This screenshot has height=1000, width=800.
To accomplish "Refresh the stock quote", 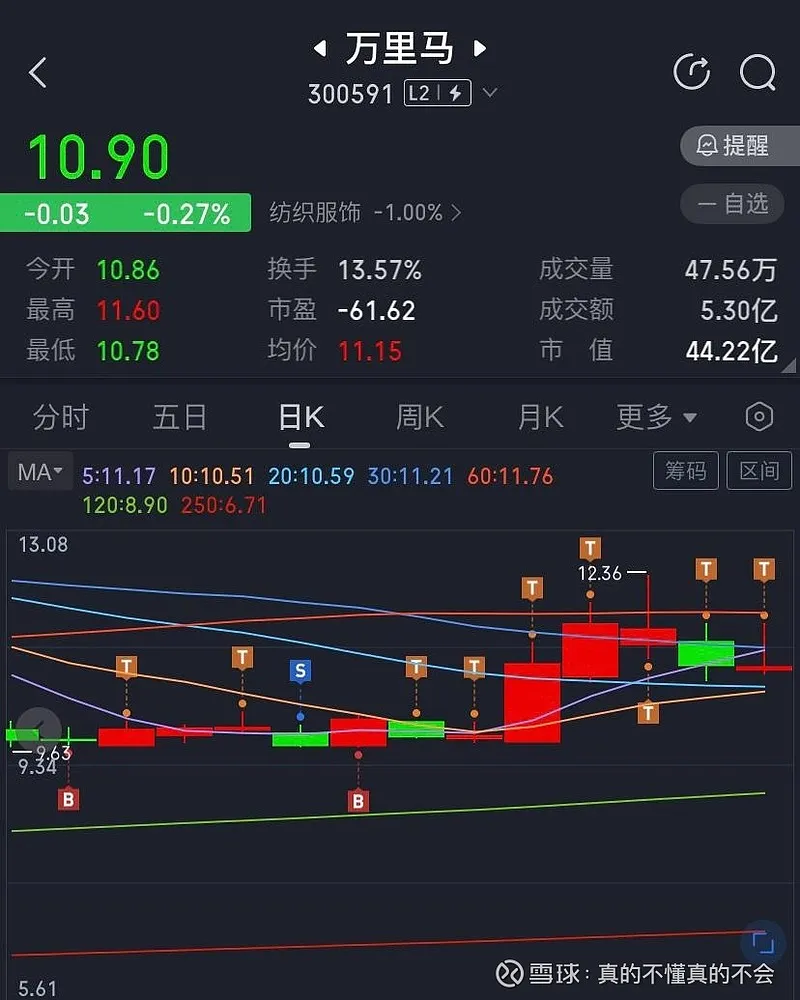I will tap(692, 72).
